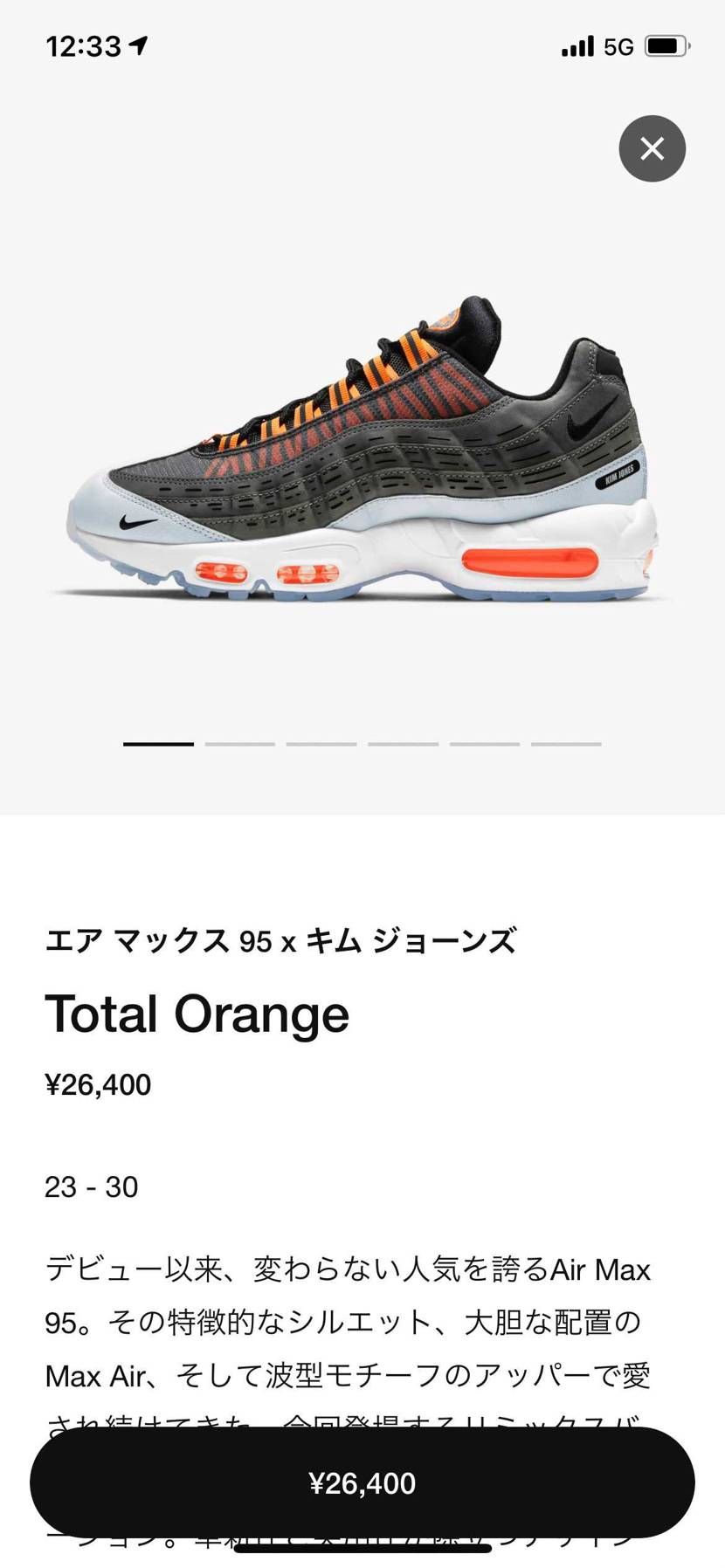Expand the product subtitle Kim Jones line
Screen dimensions: 725x1568
[280, 940]
